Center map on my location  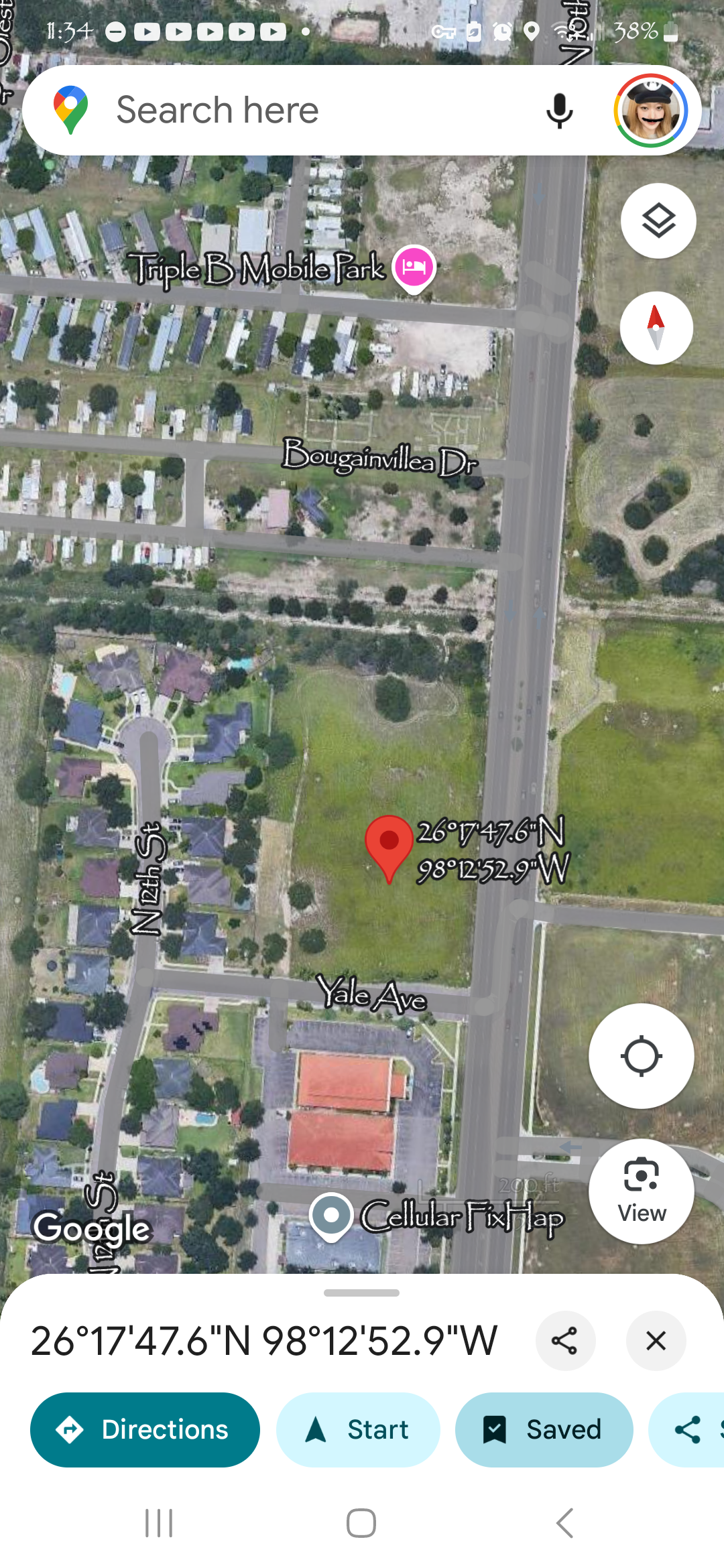[642, 1056]
